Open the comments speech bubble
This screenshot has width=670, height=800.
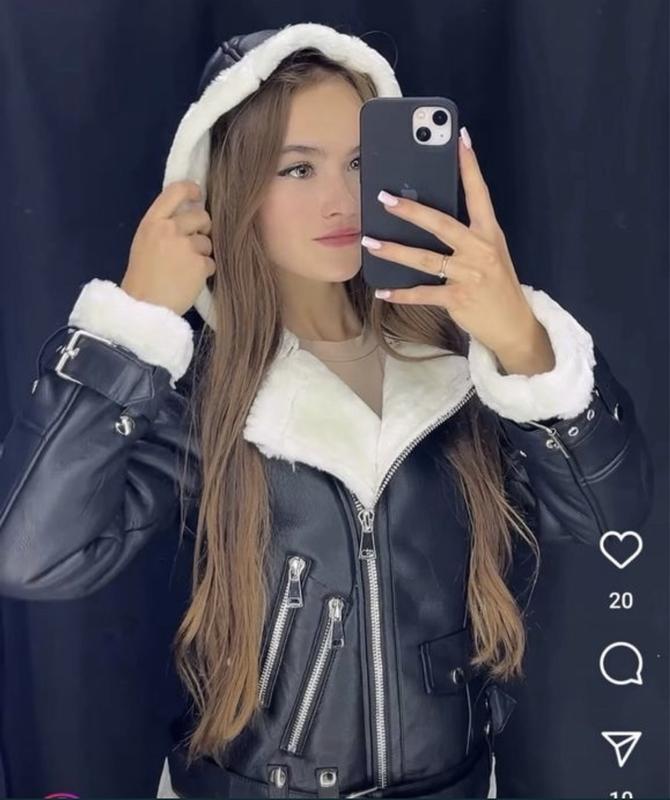(x=620, y=663)
